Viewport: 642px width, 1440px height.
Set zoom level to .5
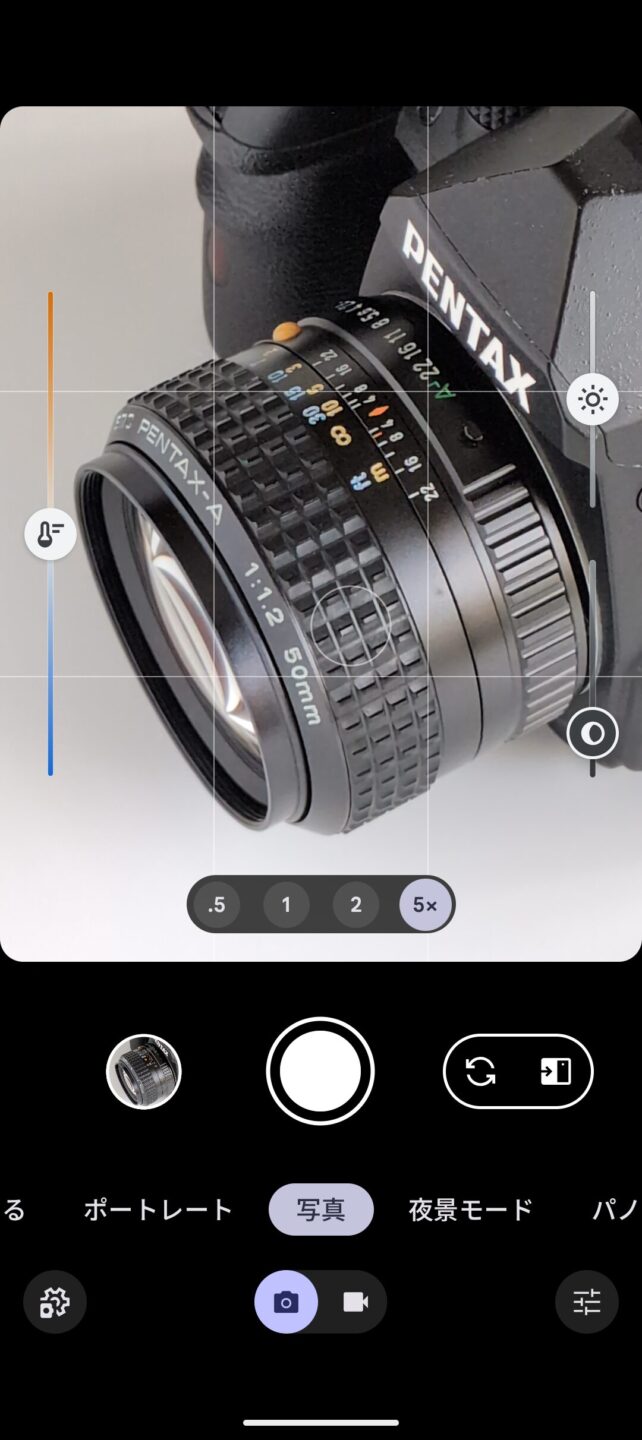[x=217, y=905]
